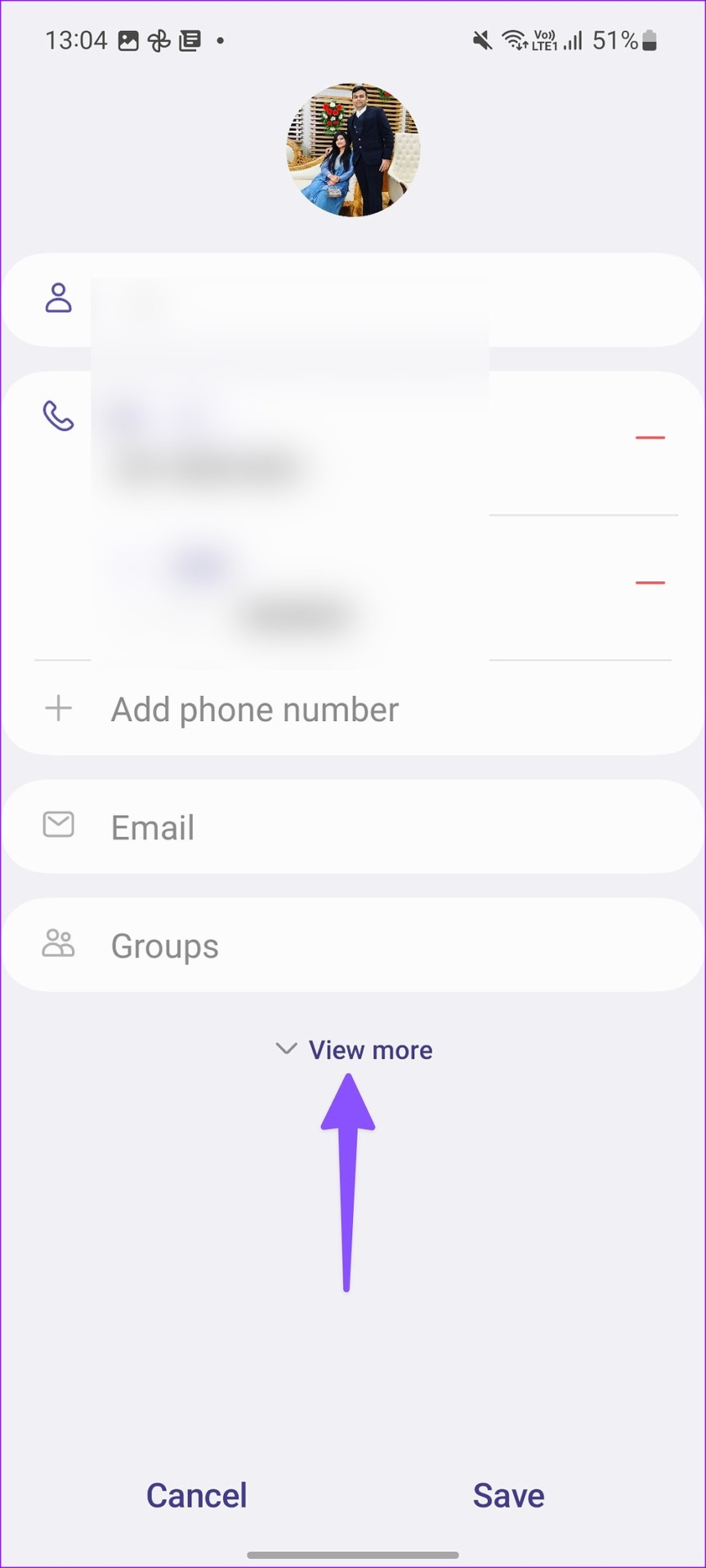Open the Groups selector

click(x=353, y=945)
